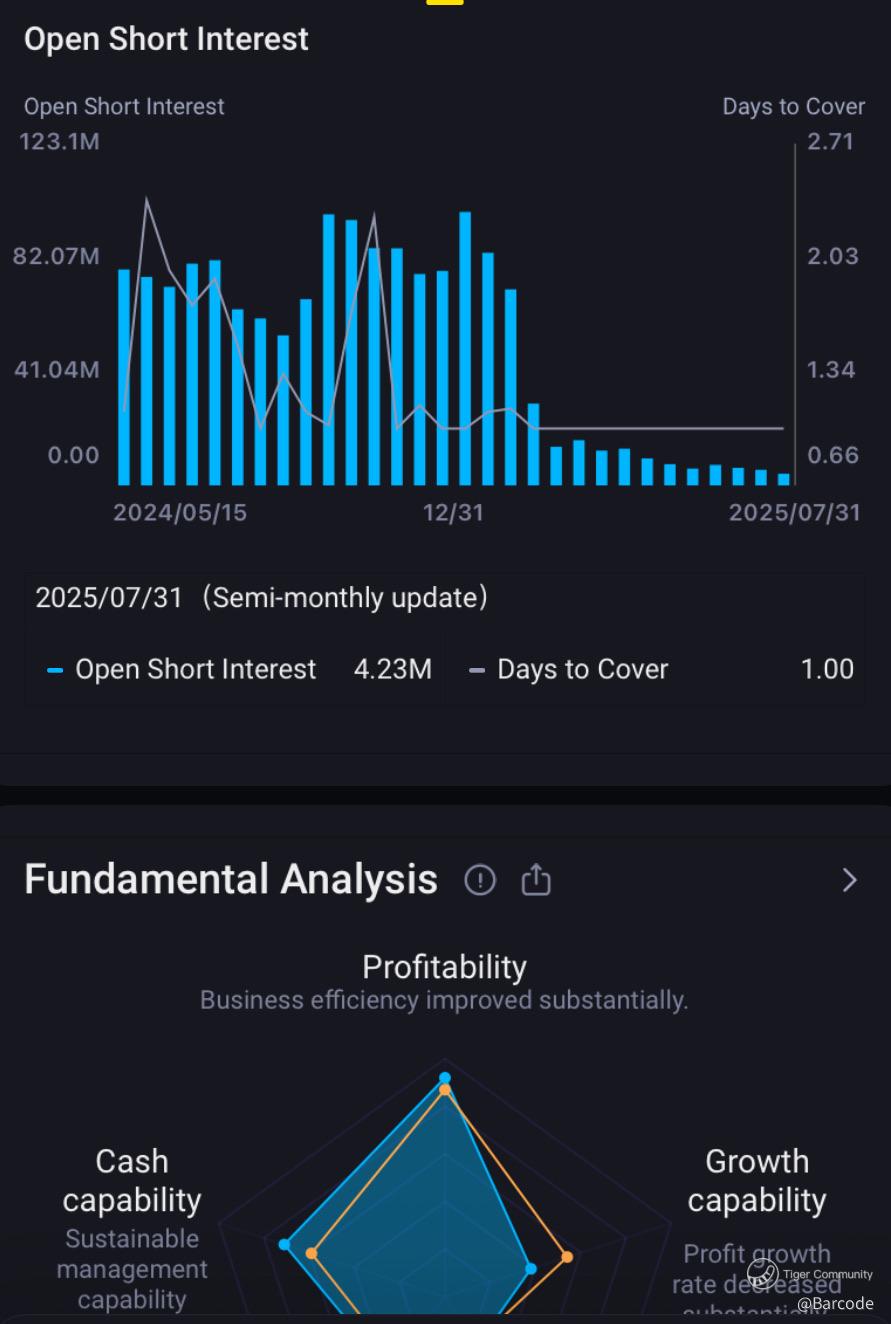Share the Fundamental Analysis chart
The image size is (891, 1324).
[x=536, y=880]
